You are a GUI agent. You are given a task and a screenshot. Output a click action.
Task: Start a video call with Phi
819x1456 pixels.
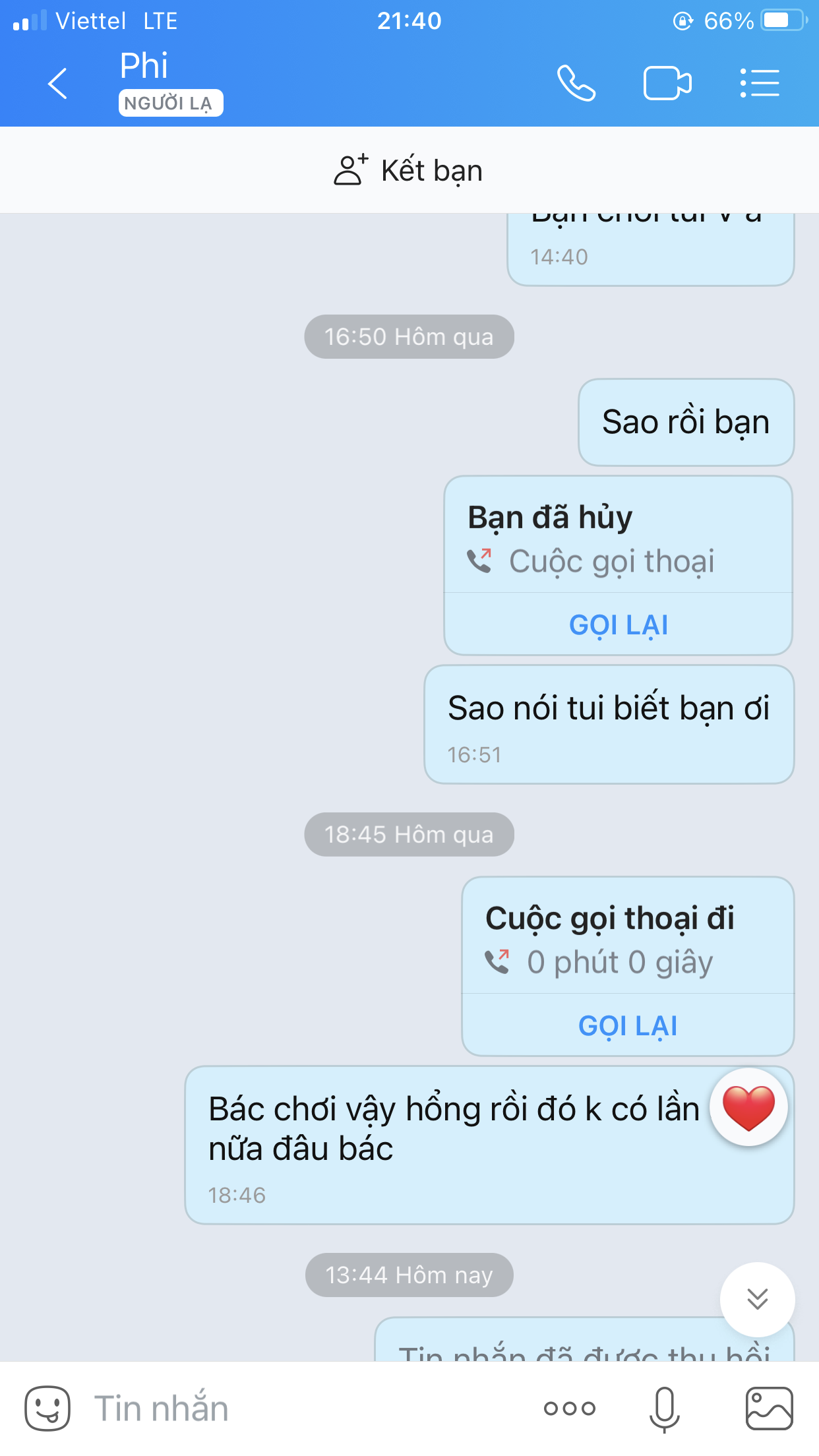667,83
